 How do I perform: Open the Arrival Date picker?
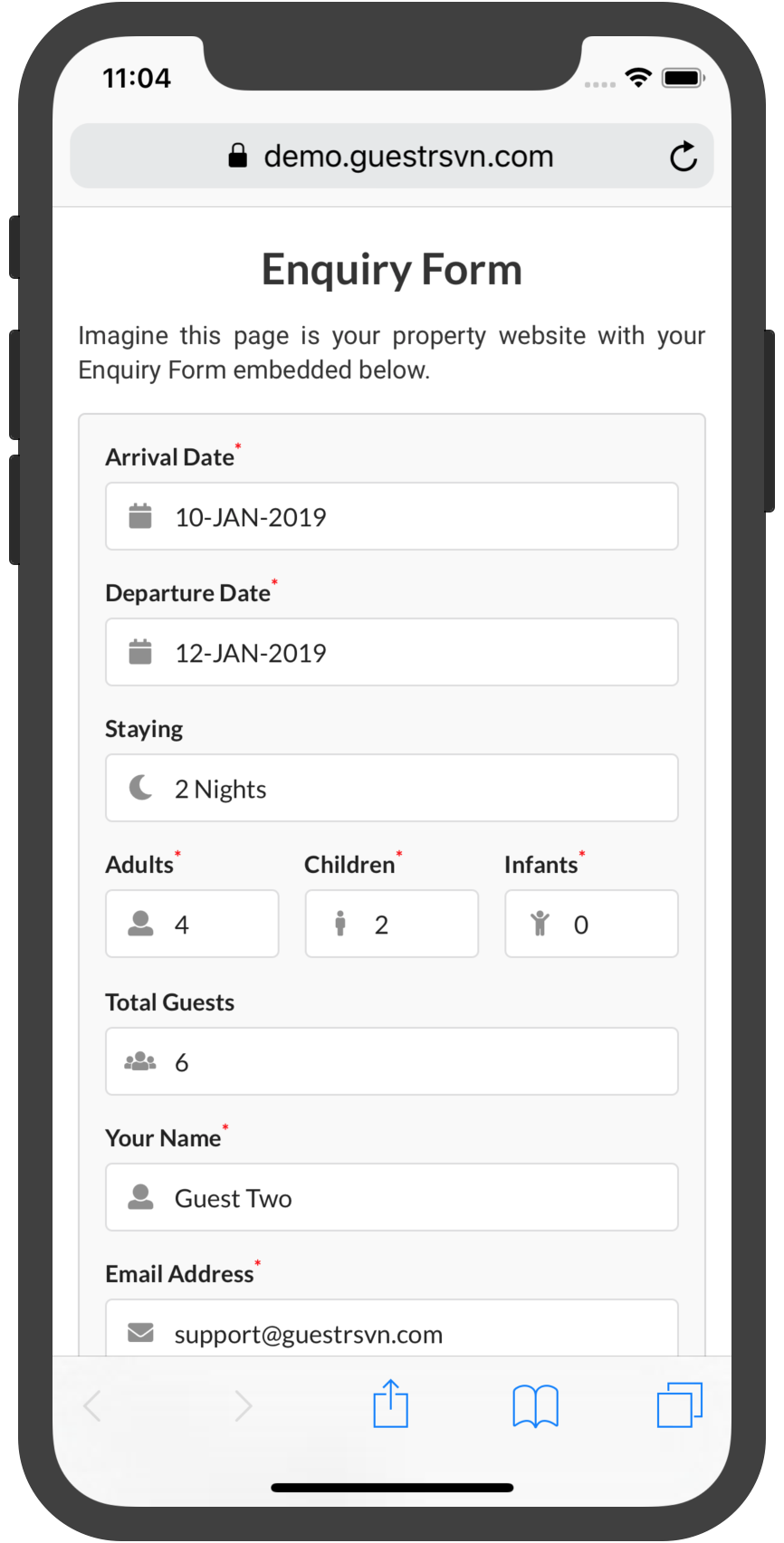[392, 516]
